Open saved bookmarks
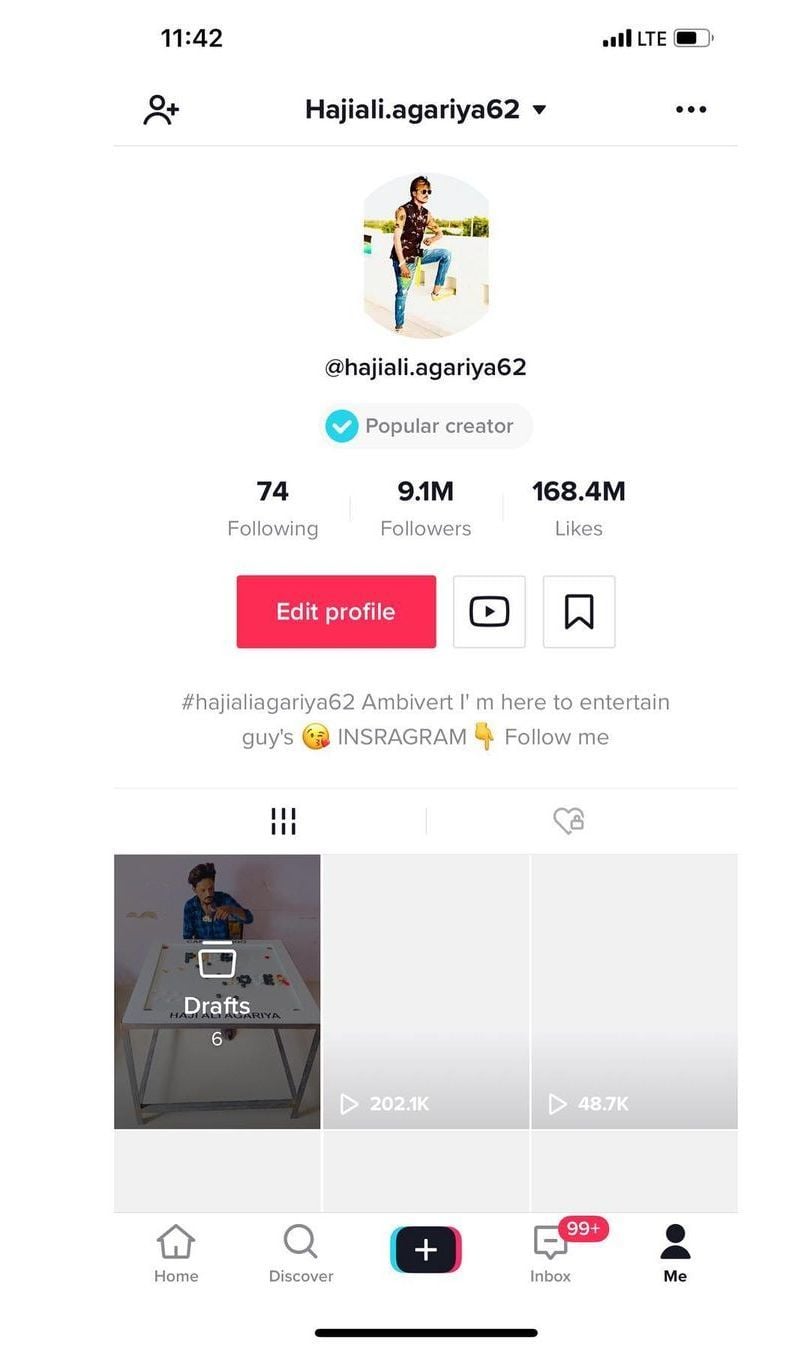This screenshot has height=1350, width=810. click(x=579, y=612)
